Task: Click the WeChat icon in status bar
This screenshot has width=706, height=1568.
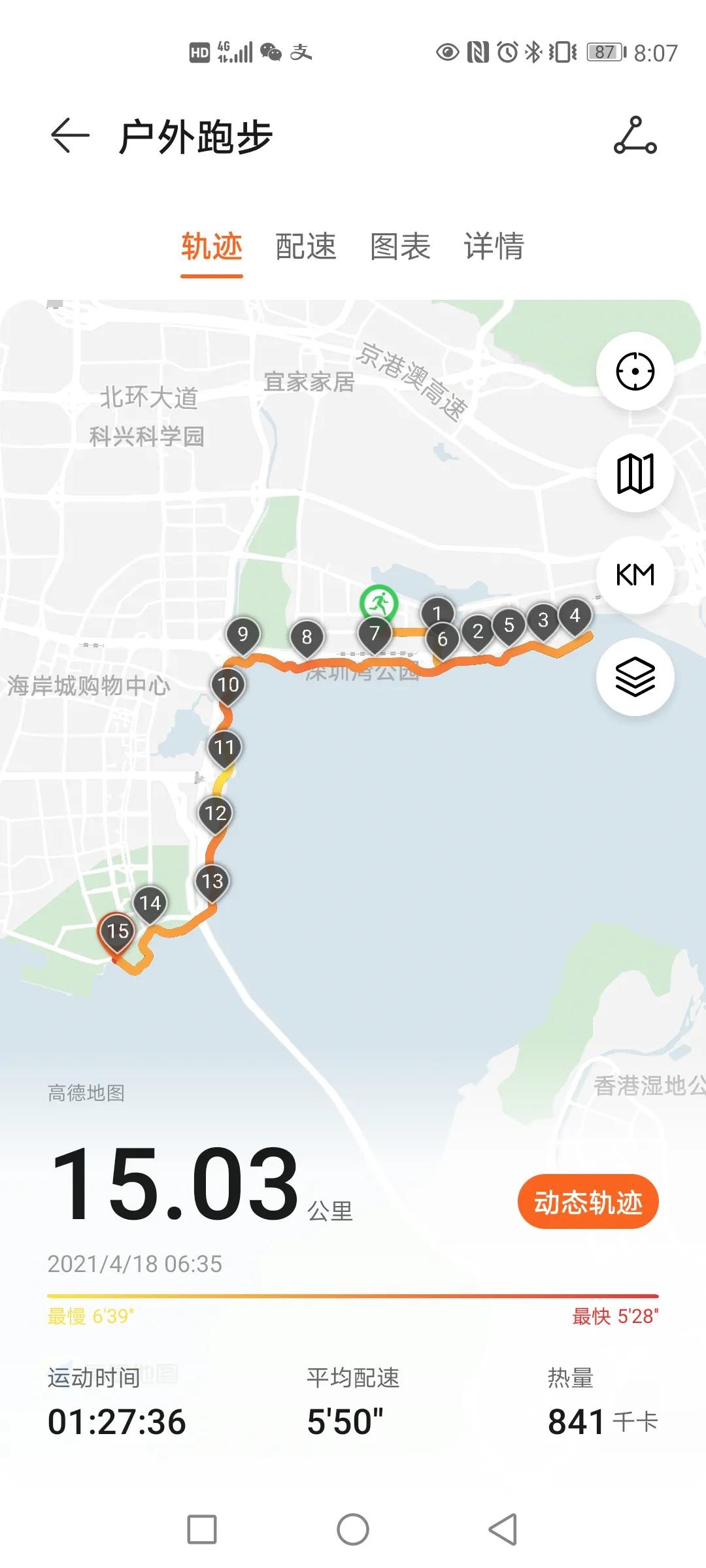Action: [x=270, y=52]
